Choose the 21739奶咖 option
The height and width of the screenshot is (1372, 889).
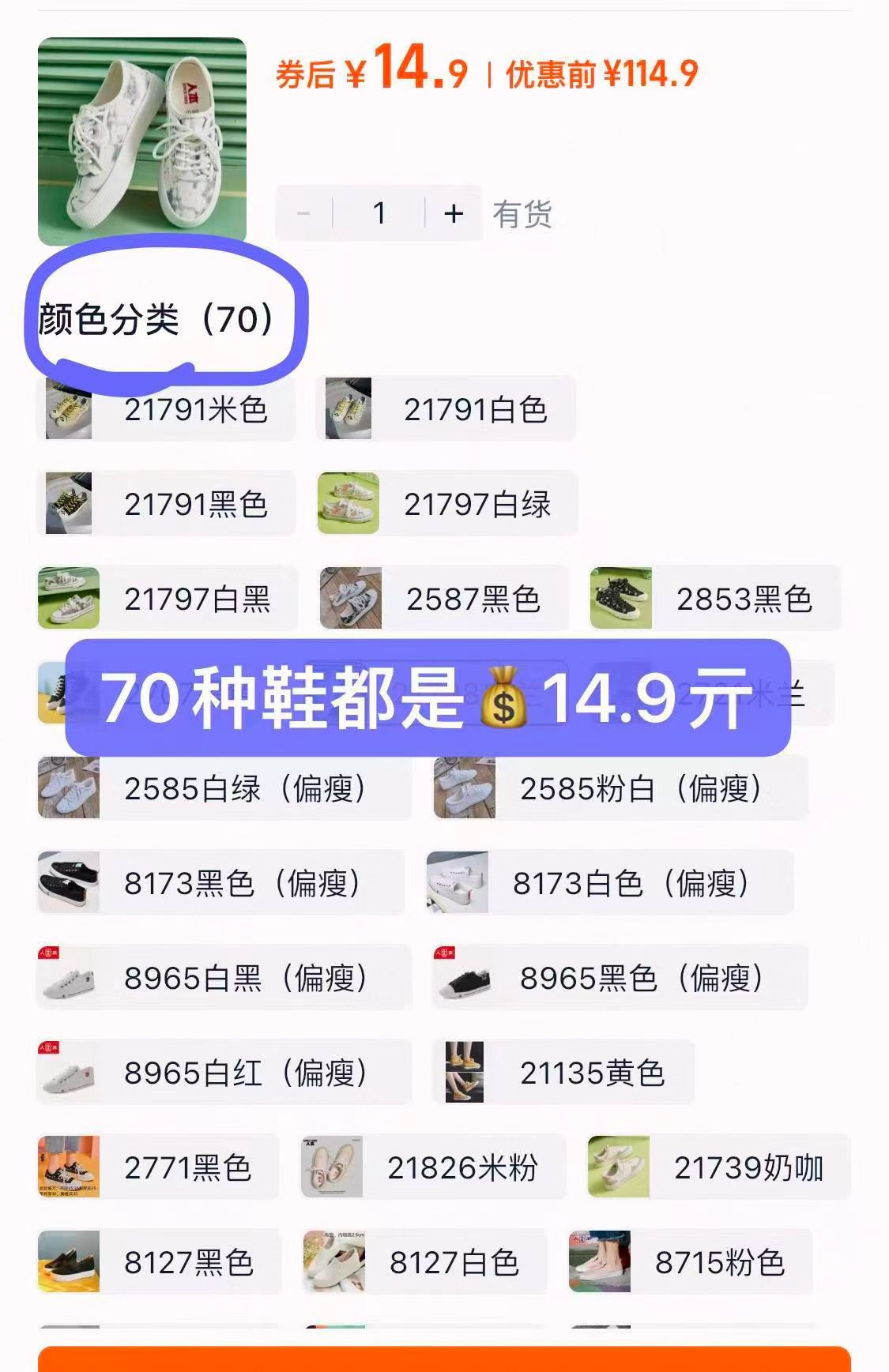pos(718,1167)
